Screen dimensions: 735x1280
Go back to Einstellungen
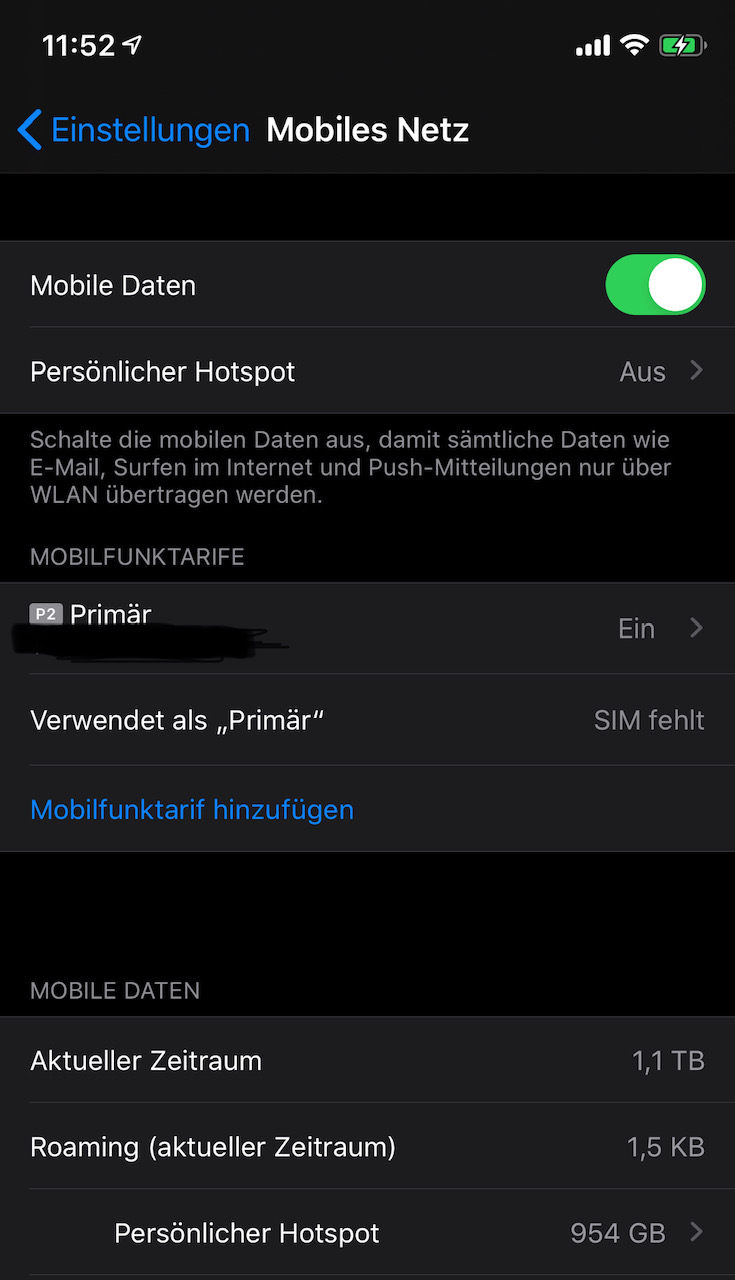133,130
